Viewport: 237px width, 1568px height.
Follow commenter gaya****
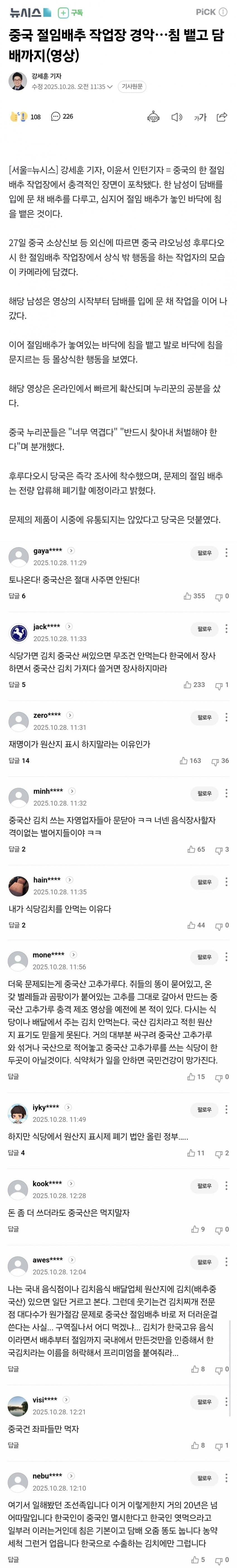coord(204,553)
